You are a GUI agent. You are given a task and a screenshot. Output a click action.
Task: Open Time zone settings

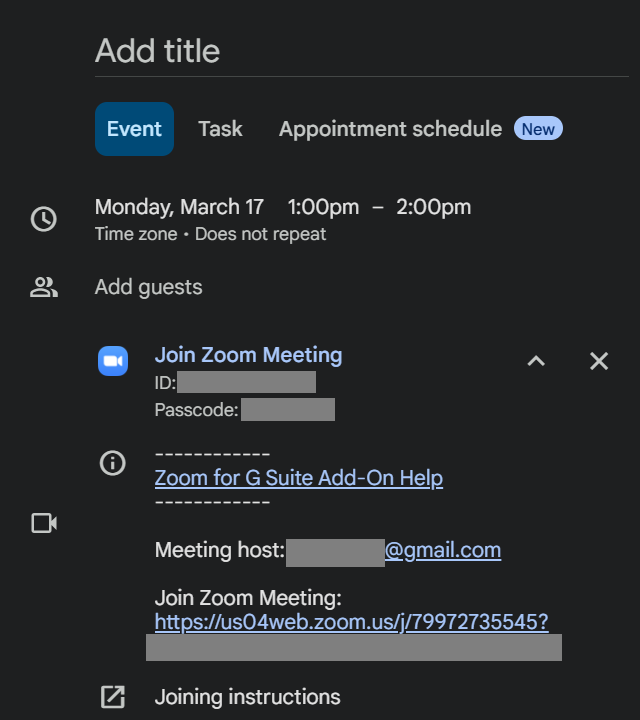tap(135, 235)
